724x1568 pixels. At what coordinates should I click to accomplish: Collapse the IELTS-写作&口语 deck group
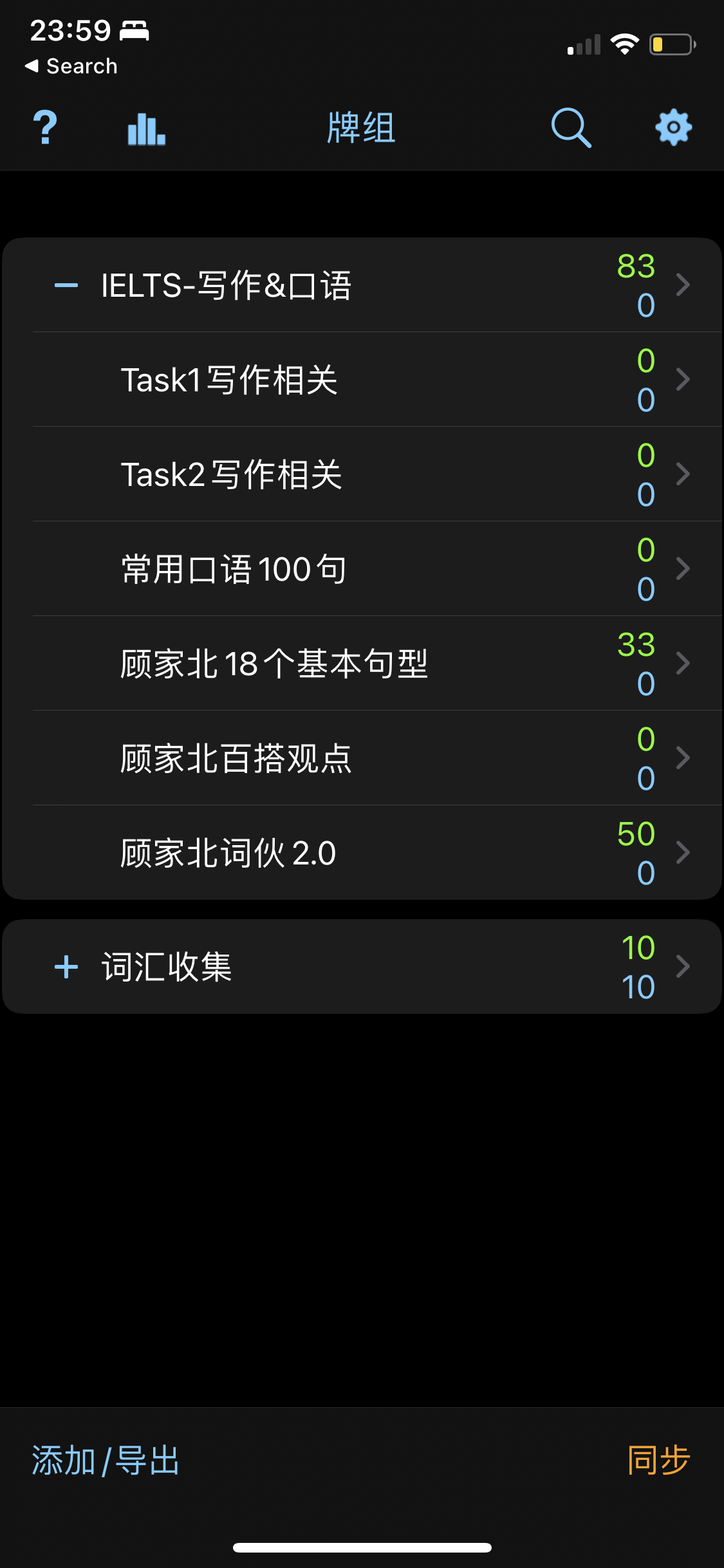click(x=66, y=285)
